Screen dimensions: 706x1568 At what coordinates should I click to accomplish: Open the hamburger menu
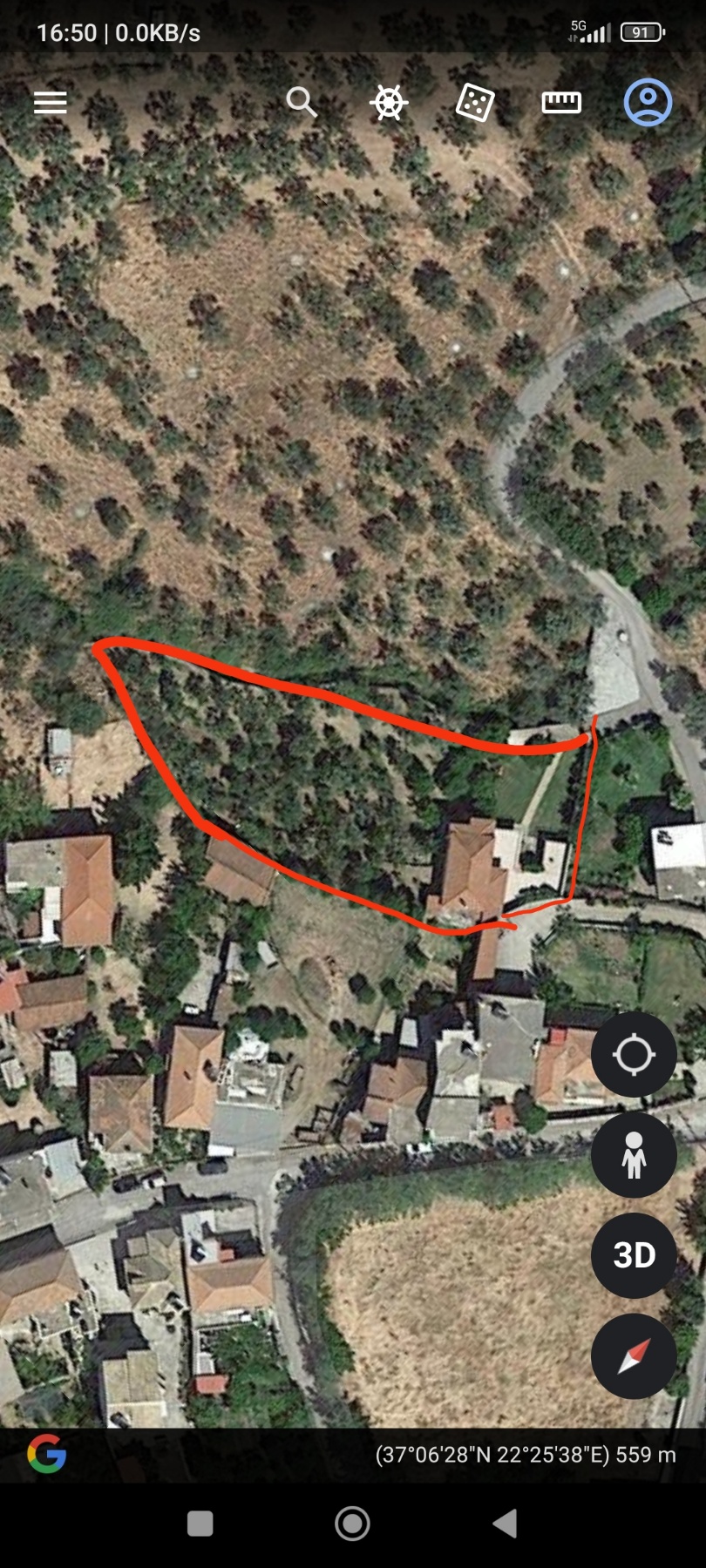51,103
